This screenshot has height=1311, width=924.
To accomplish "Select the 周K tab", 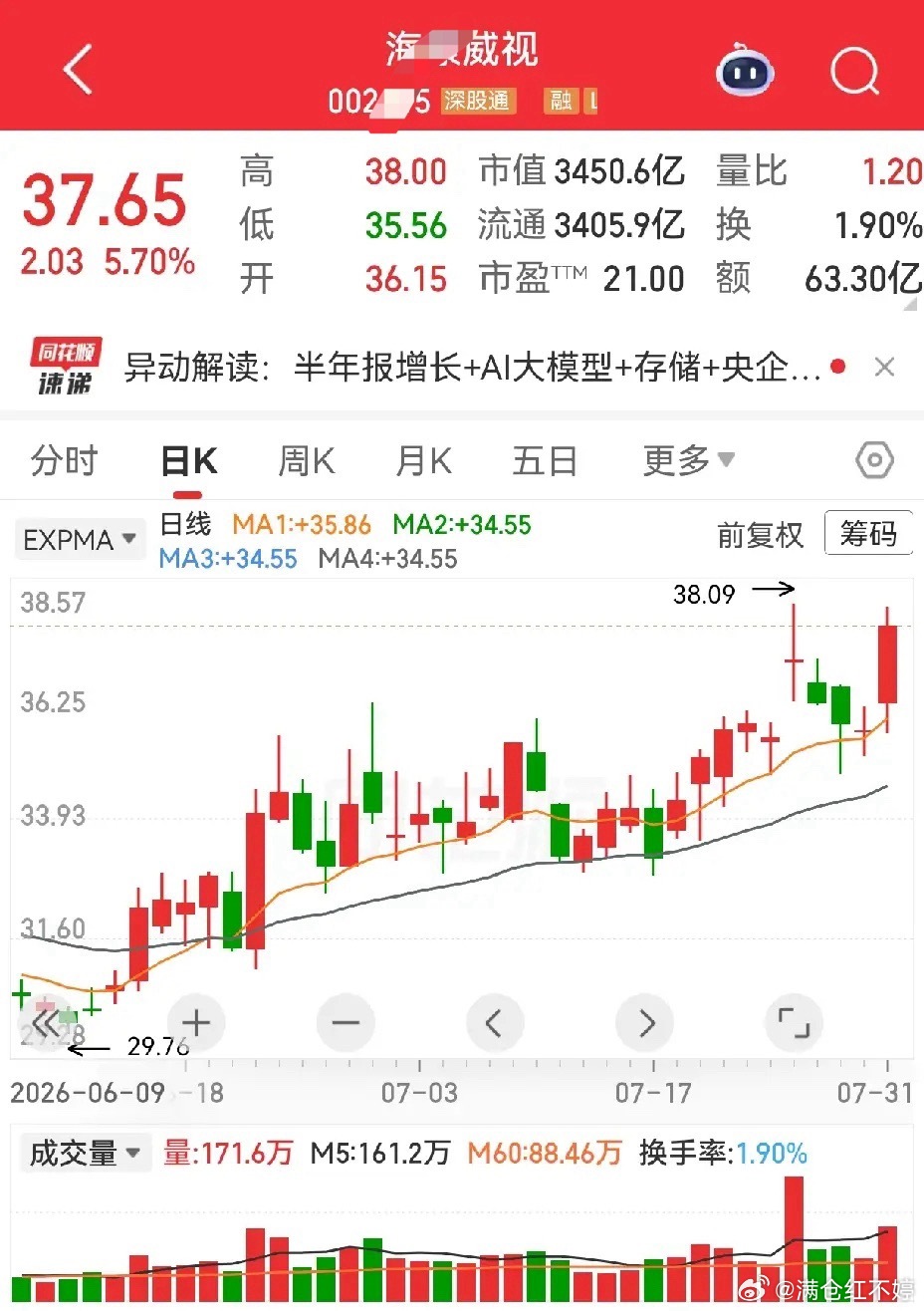I will pos(306,461).
